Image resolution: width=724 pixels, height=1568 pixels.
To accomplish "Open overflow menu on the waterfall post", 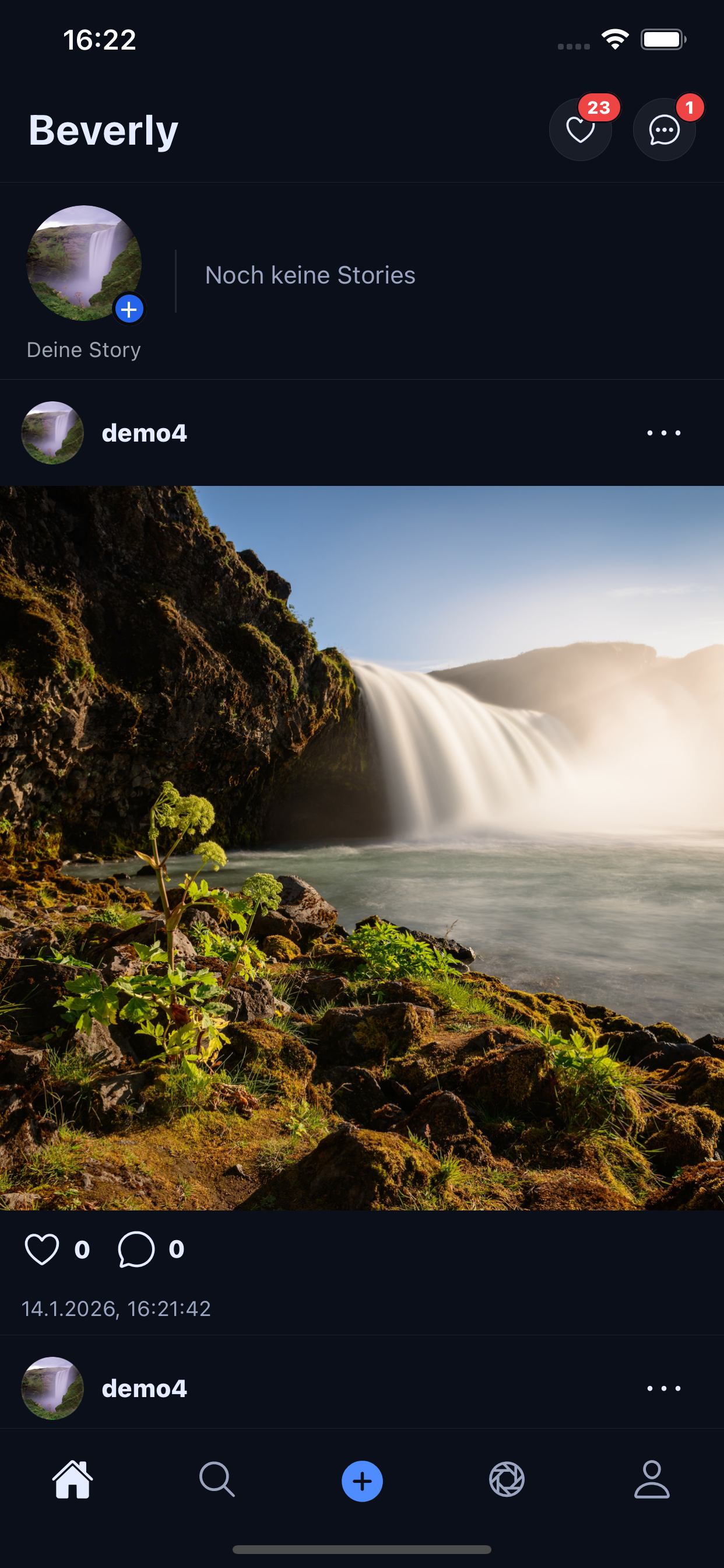I will 663,433.
